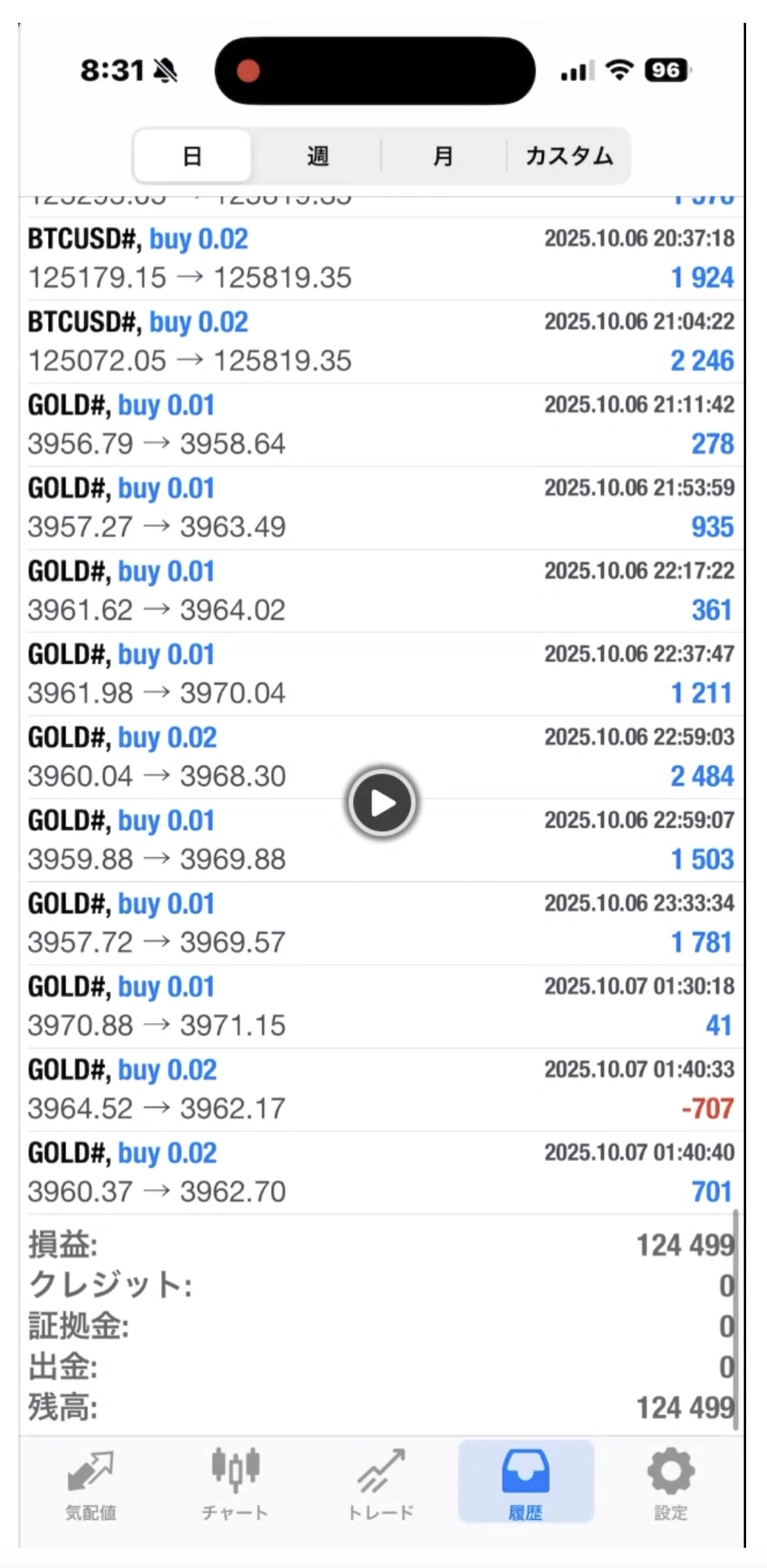Open the GOLD# losing trade of -707
767x1568 pixels.
pos(382,1089)
